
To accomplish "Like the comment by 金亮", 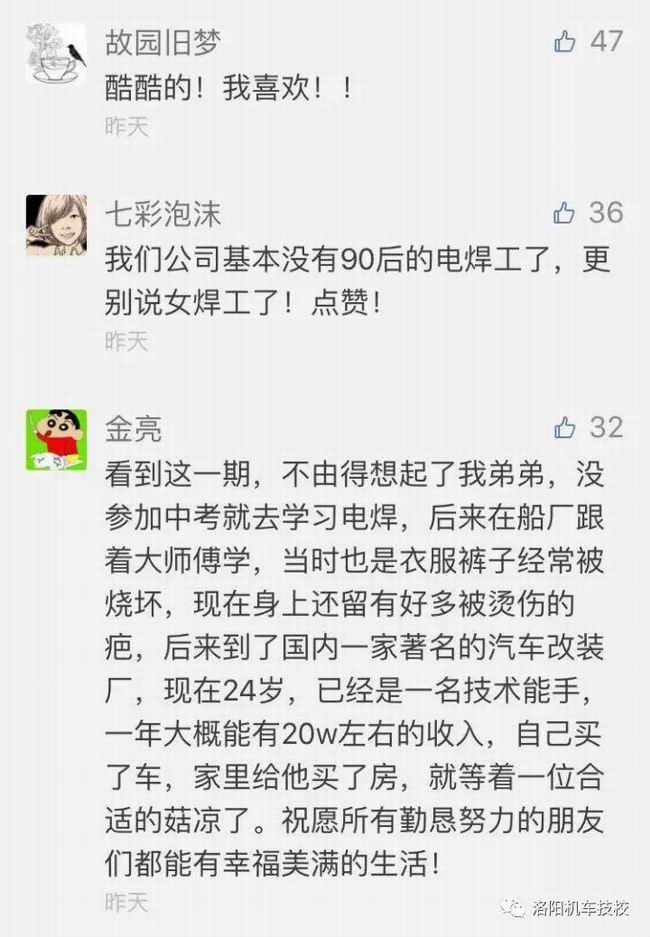I will pos(566,428).
